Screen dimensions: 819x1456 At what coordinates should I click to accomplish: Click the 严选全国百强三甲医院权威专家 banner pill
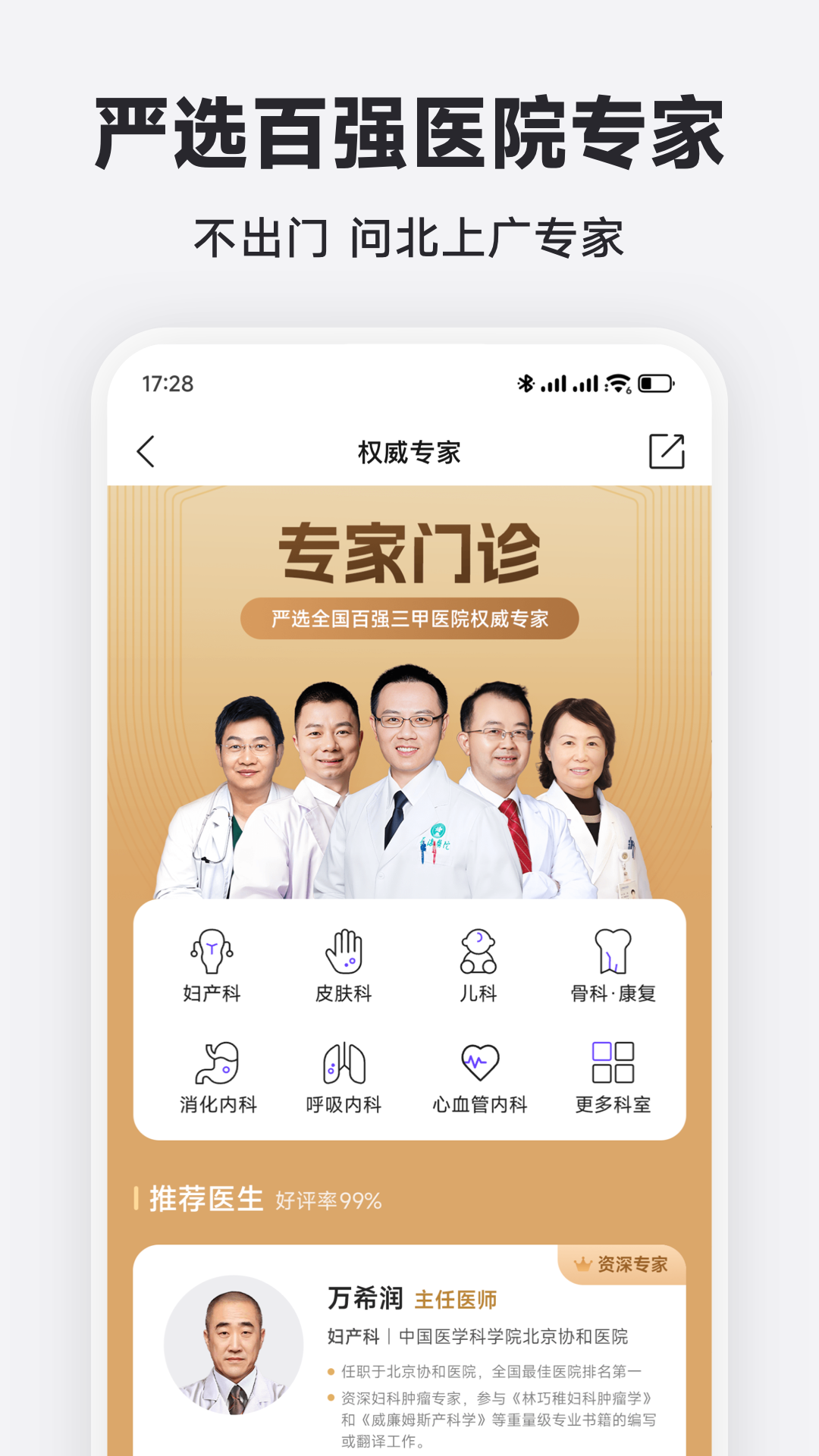(409, 620)
